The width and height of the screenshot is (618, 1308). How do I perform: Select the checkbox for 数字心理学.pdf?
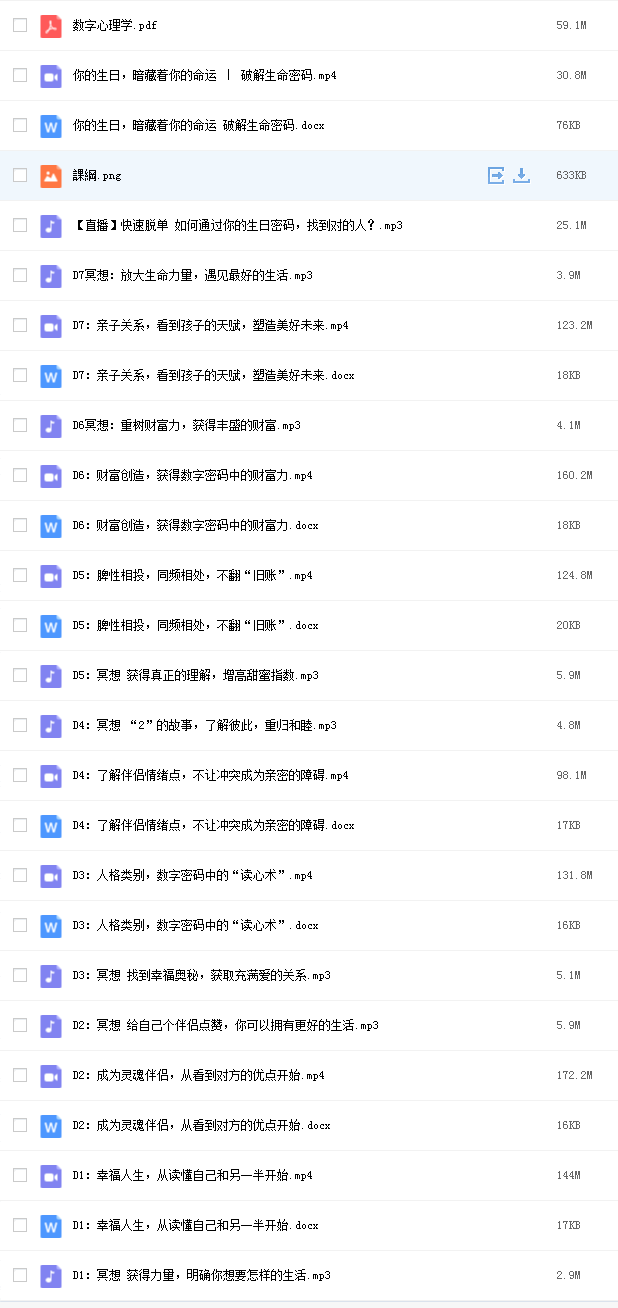tap(20, 25)
